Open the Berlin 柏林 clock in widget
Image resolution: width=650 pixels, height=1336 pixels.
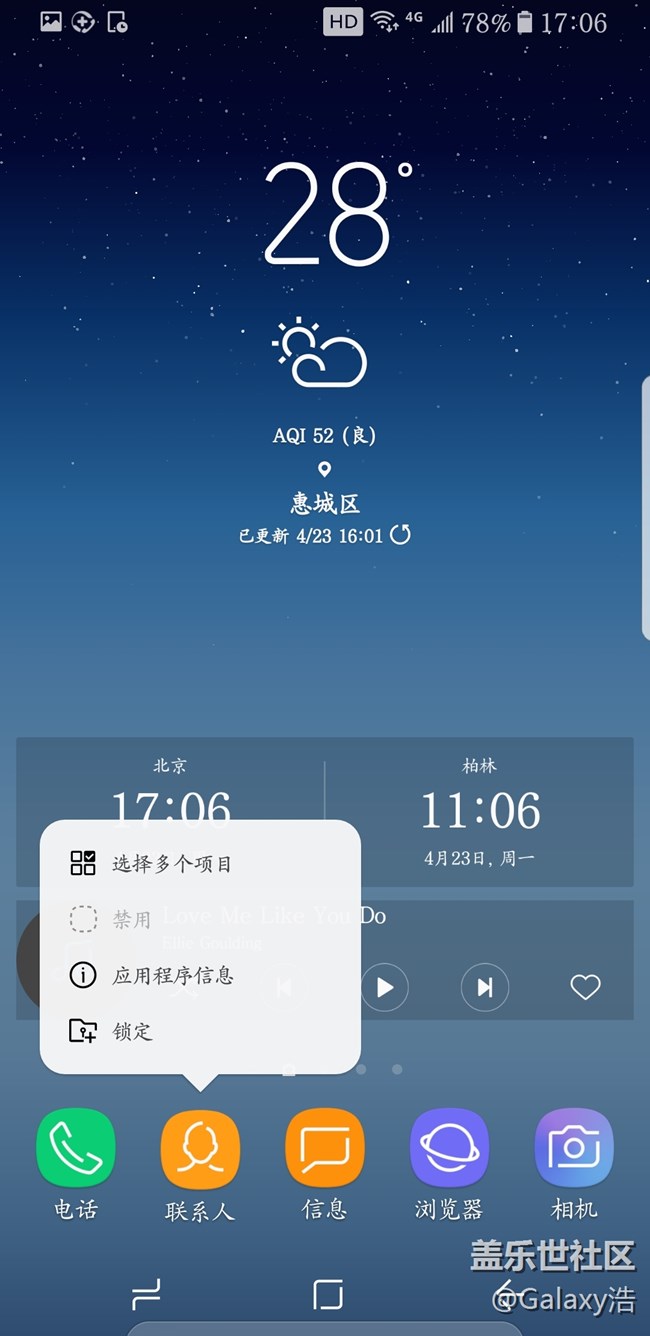pos(480,812)
